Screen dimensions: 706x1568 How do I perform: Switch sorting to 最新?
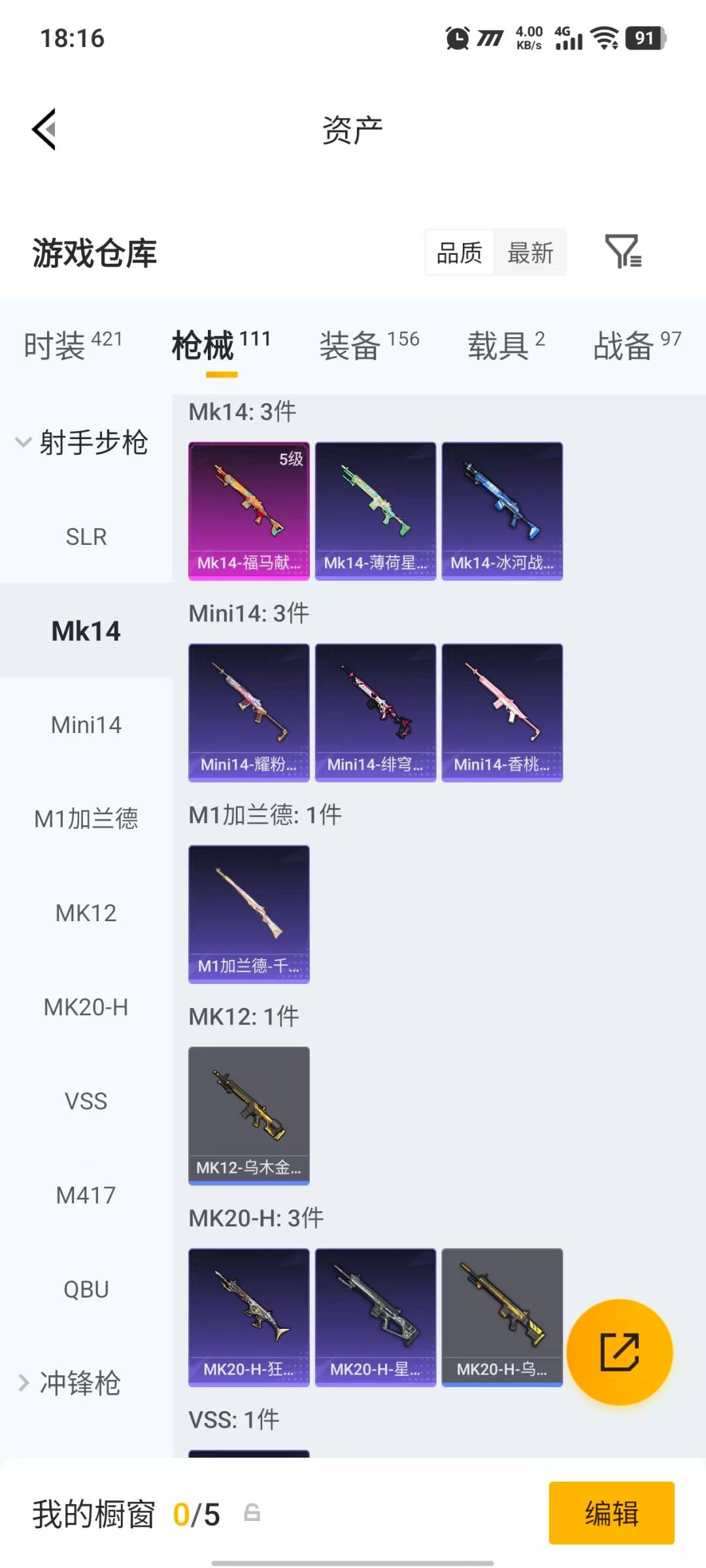[530, 252]
